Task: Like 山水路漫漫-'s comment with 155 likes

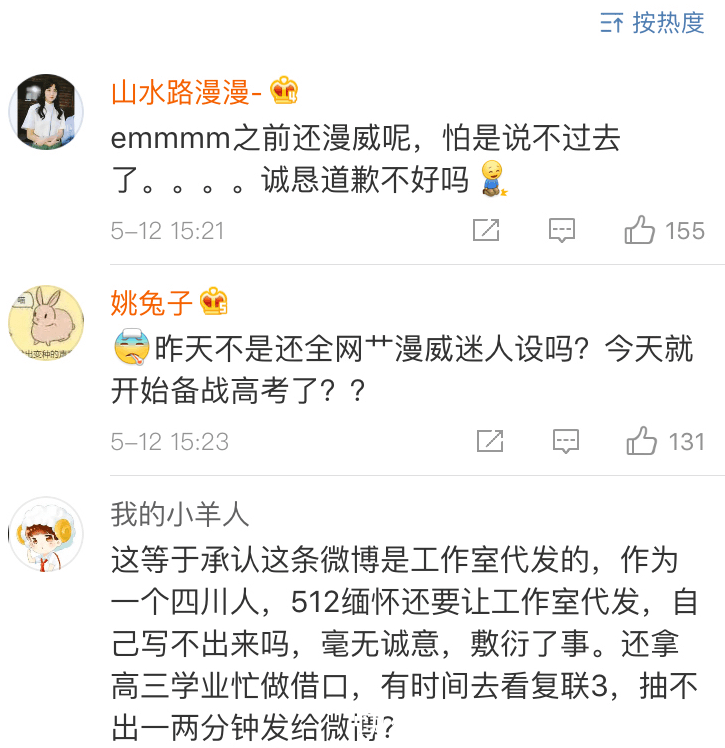Action: [x=640, y=231]
